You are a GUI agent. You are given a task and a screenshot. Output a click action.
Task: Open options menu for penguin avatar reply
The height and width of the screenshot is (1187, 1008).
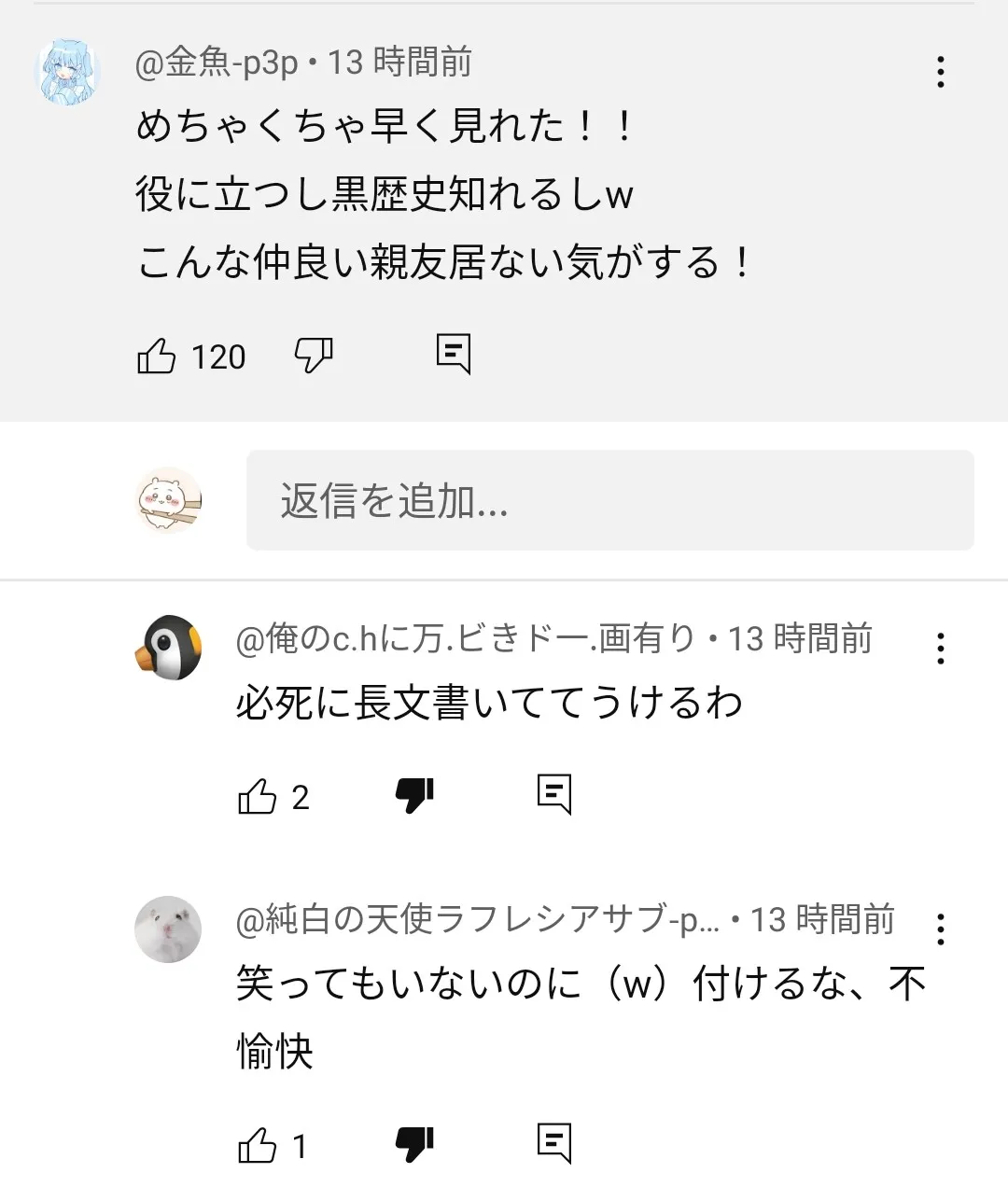(x=941, y=649)
